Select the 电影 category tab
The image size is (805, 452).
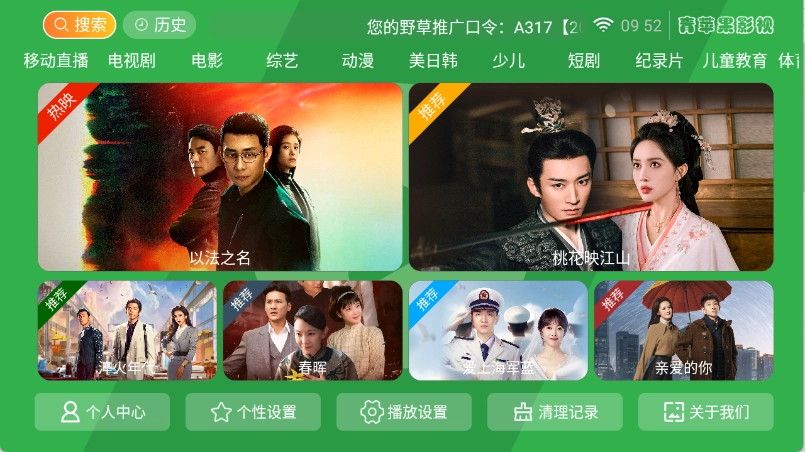coord(207,61)
